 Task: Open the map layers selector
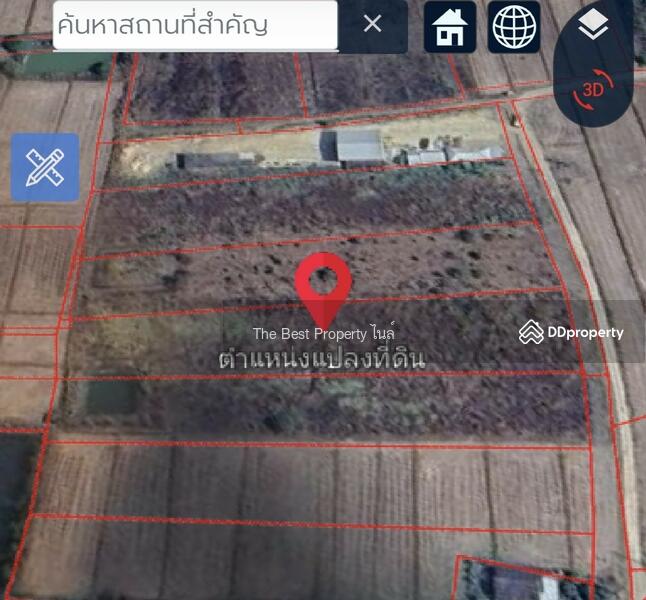pyautogui.click(x=593, y=29)
